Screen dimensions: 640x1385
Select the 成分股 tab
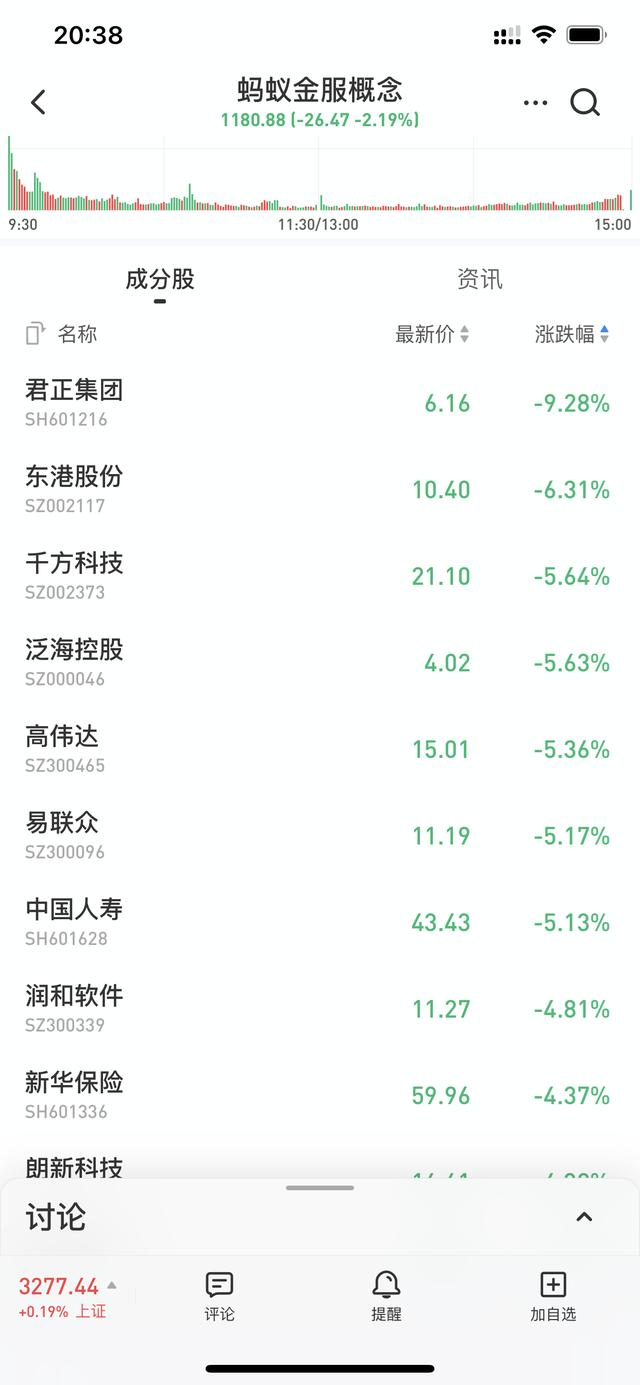160,279
